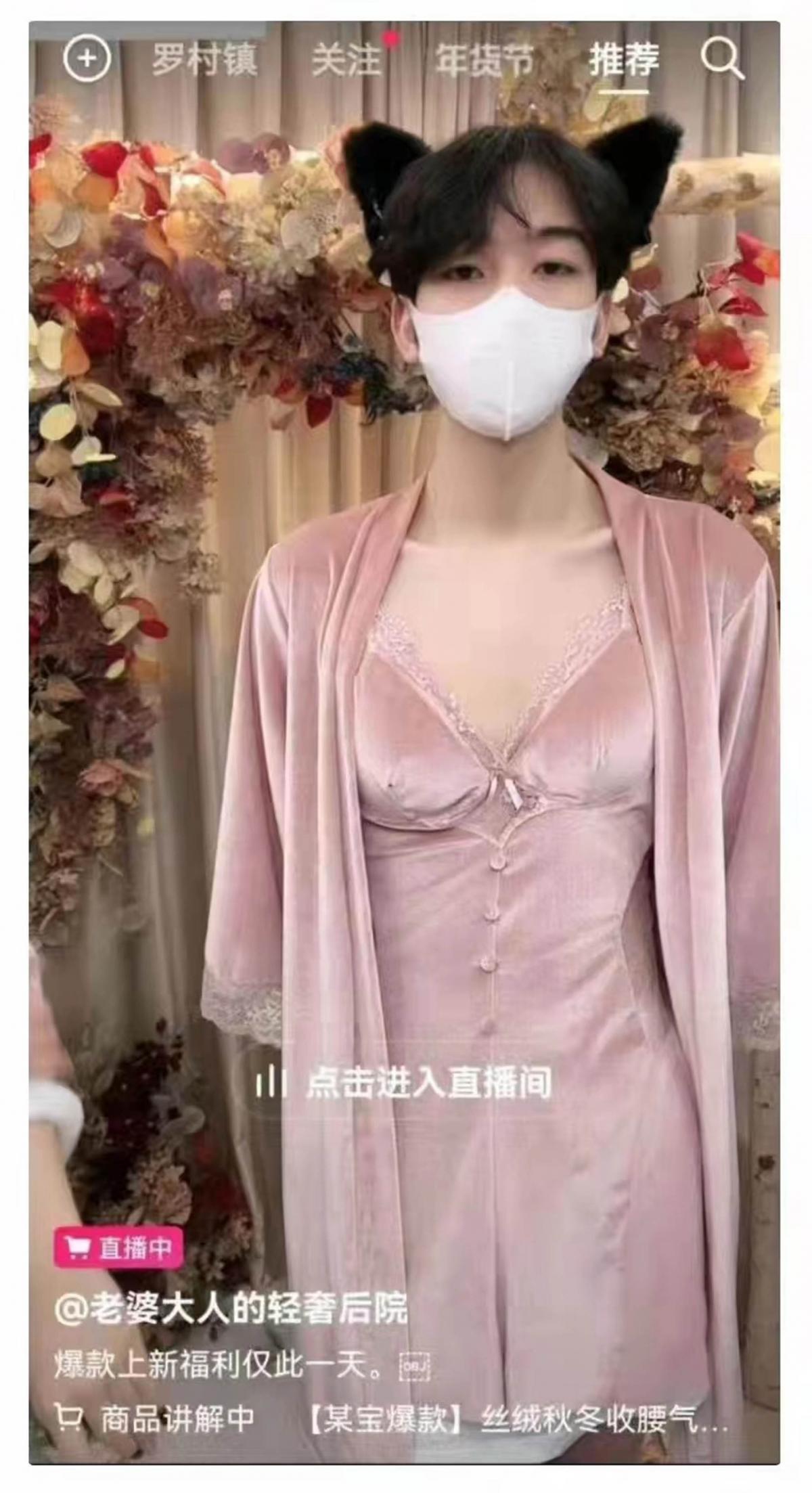Visit the @老婆大人的轻奢后院 profile

pyautogui.click(x=231, y=1309)
